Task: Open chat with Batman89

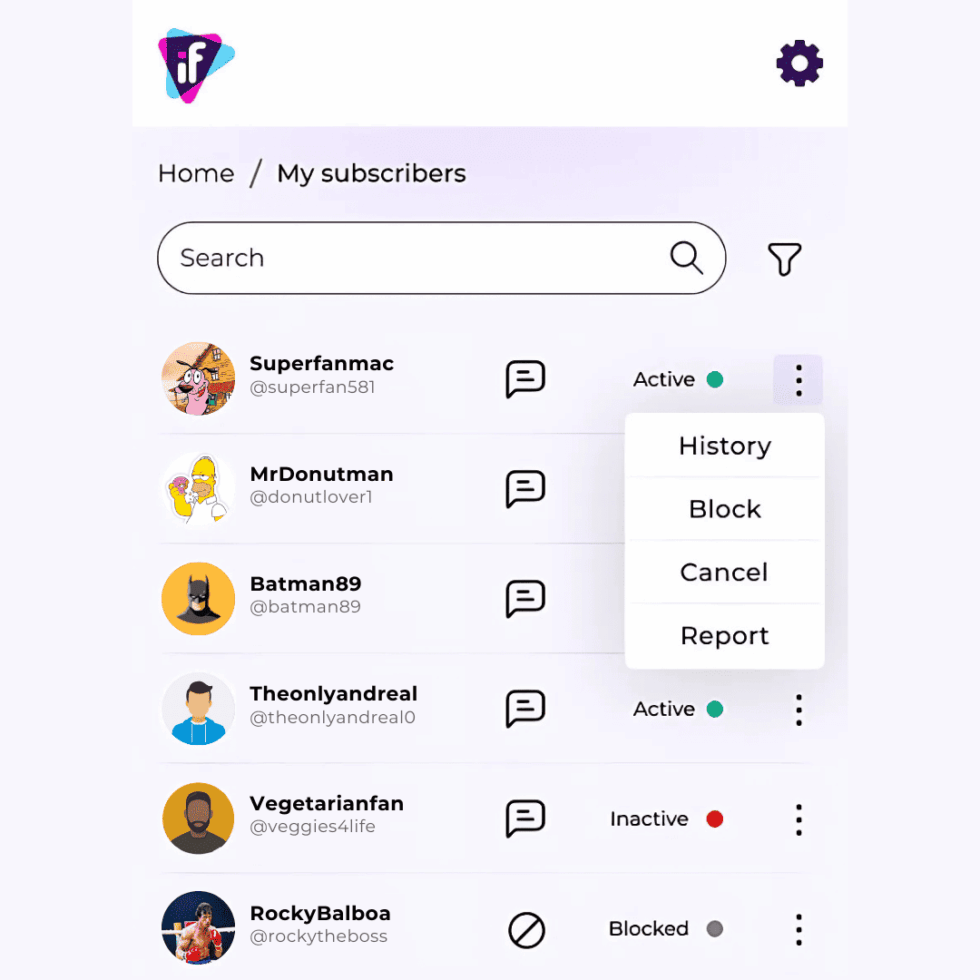Action: pyautogui.click(x=525, y=599)
